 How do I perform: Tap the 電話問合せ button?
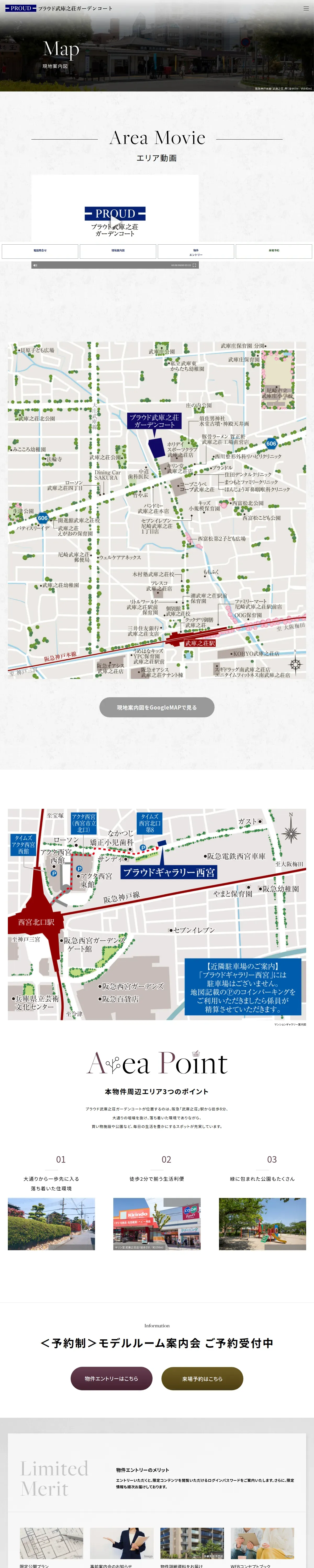click(40, 251)
